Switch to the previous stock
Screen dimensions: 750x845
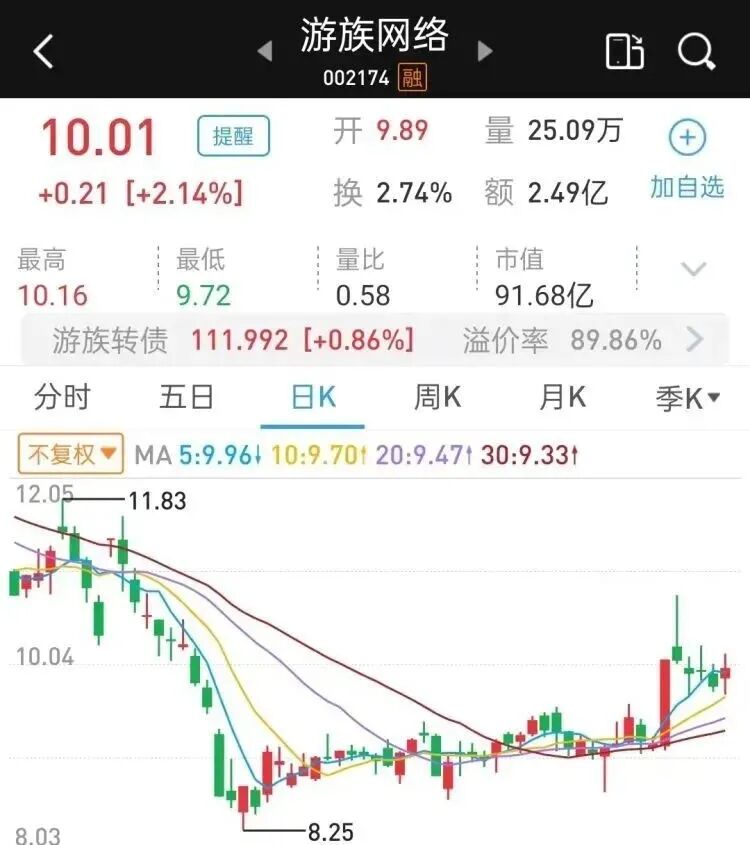coord(265,51)
